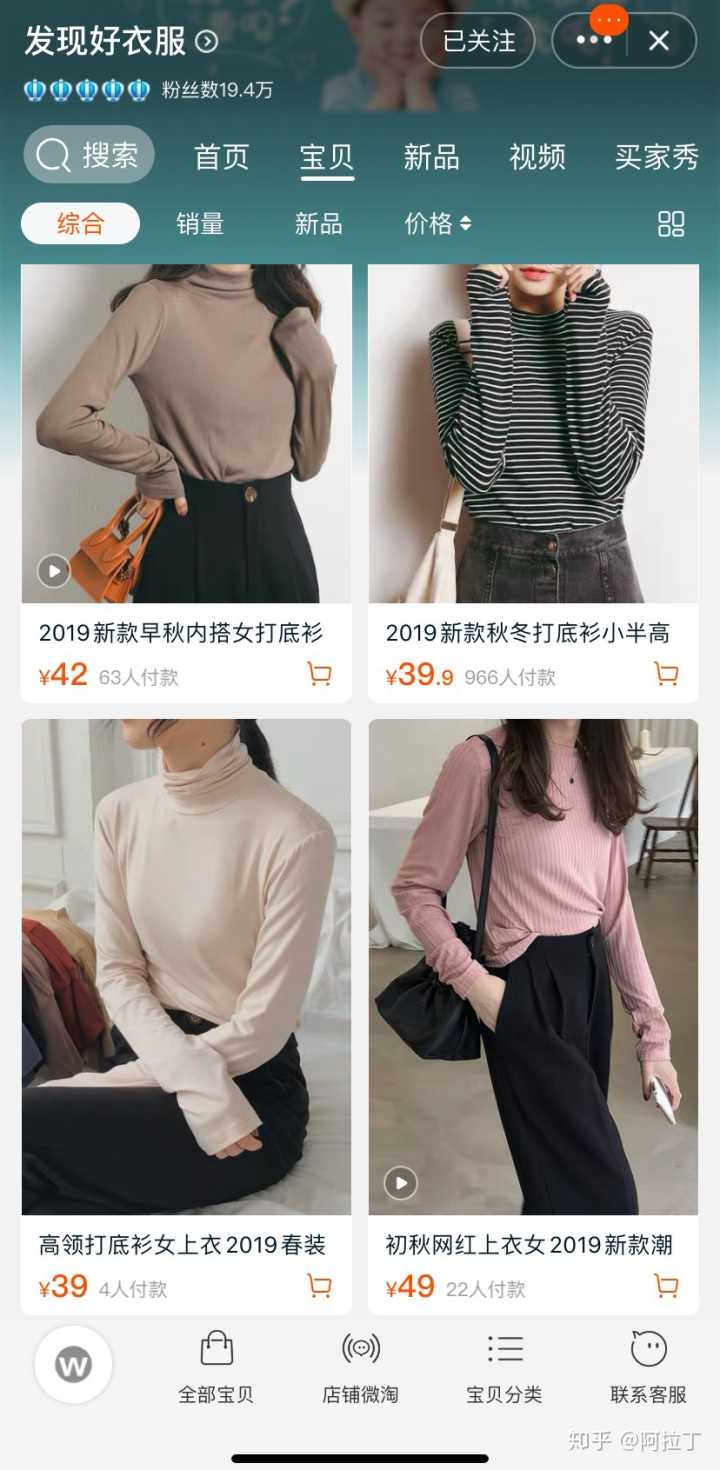Toggle the grid layout view icon
The width and height of the screenshot is (720, 1470).
671,224
